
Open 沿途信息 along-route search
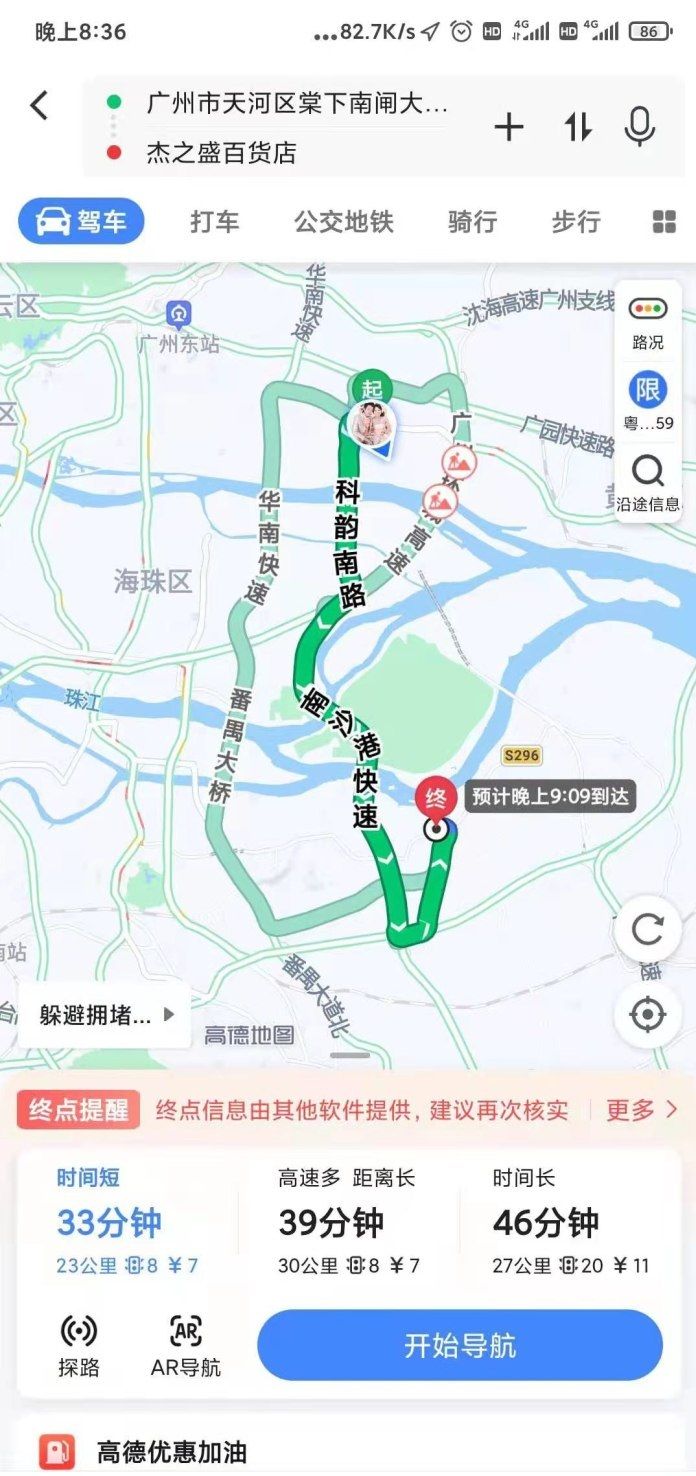(648, 482)
